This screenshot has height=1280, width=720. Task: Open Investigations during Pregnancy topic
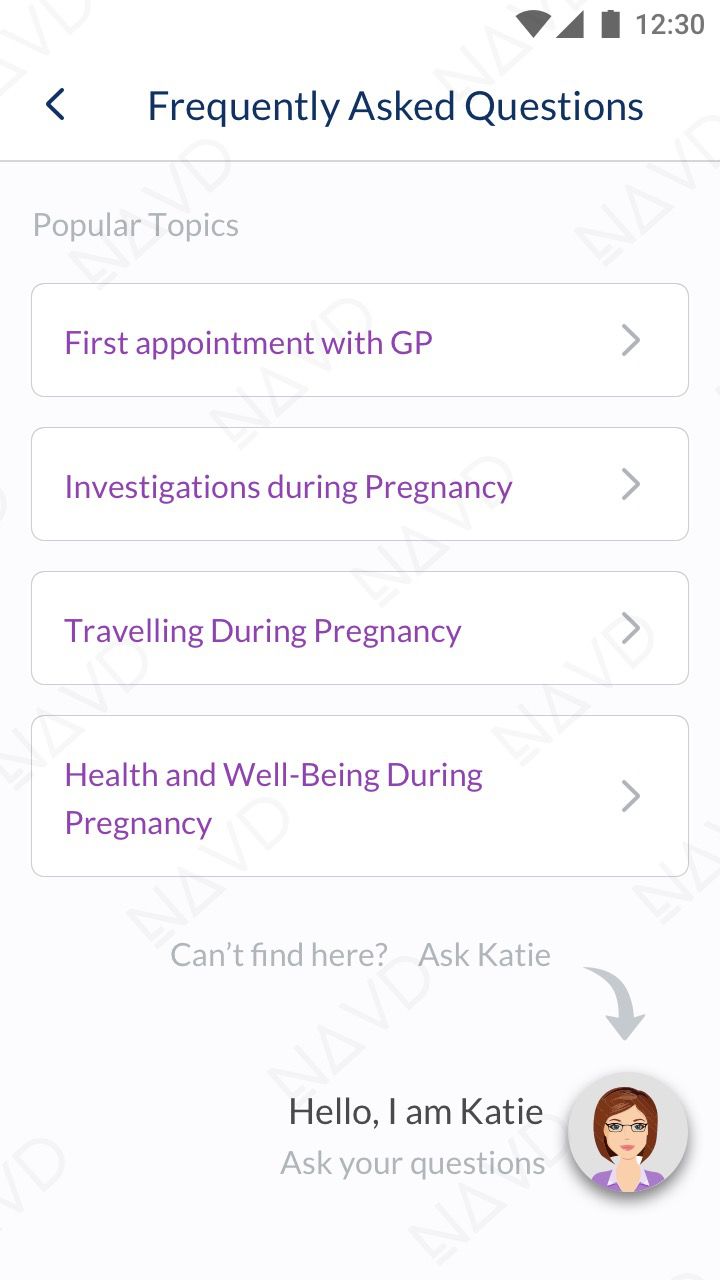[360, 484]
